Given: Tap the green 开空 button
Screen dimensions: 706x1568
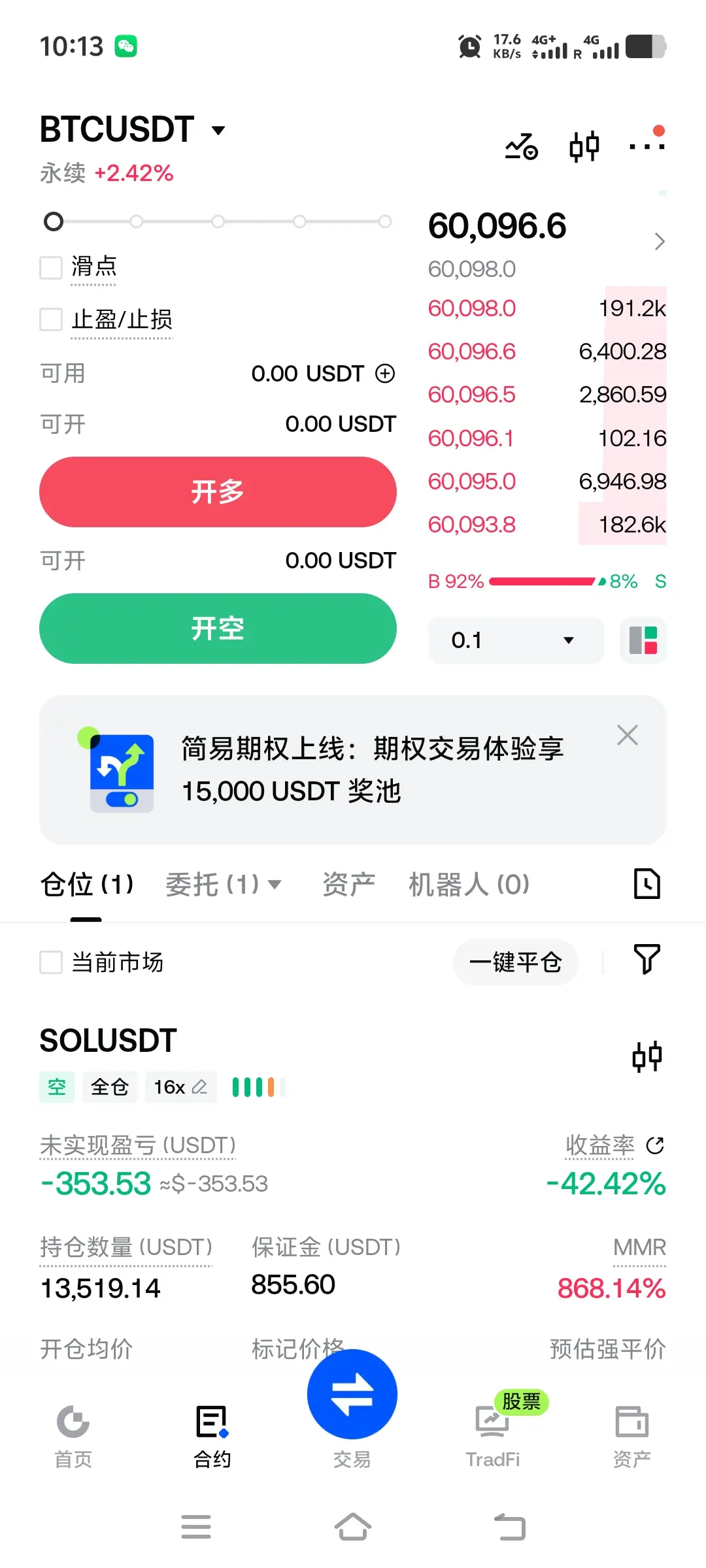Looking at the screenshot, I should (x=218, y=629).
